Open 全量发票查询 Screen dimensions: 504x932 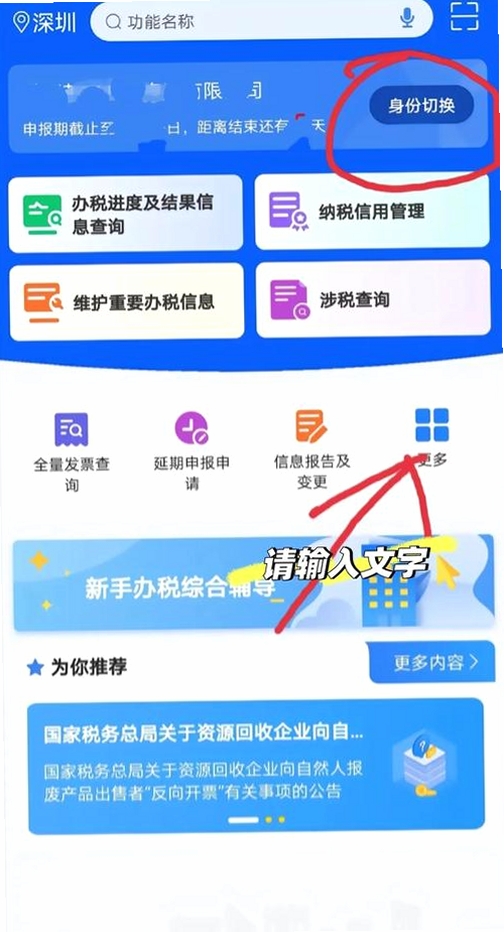(71, 452)
